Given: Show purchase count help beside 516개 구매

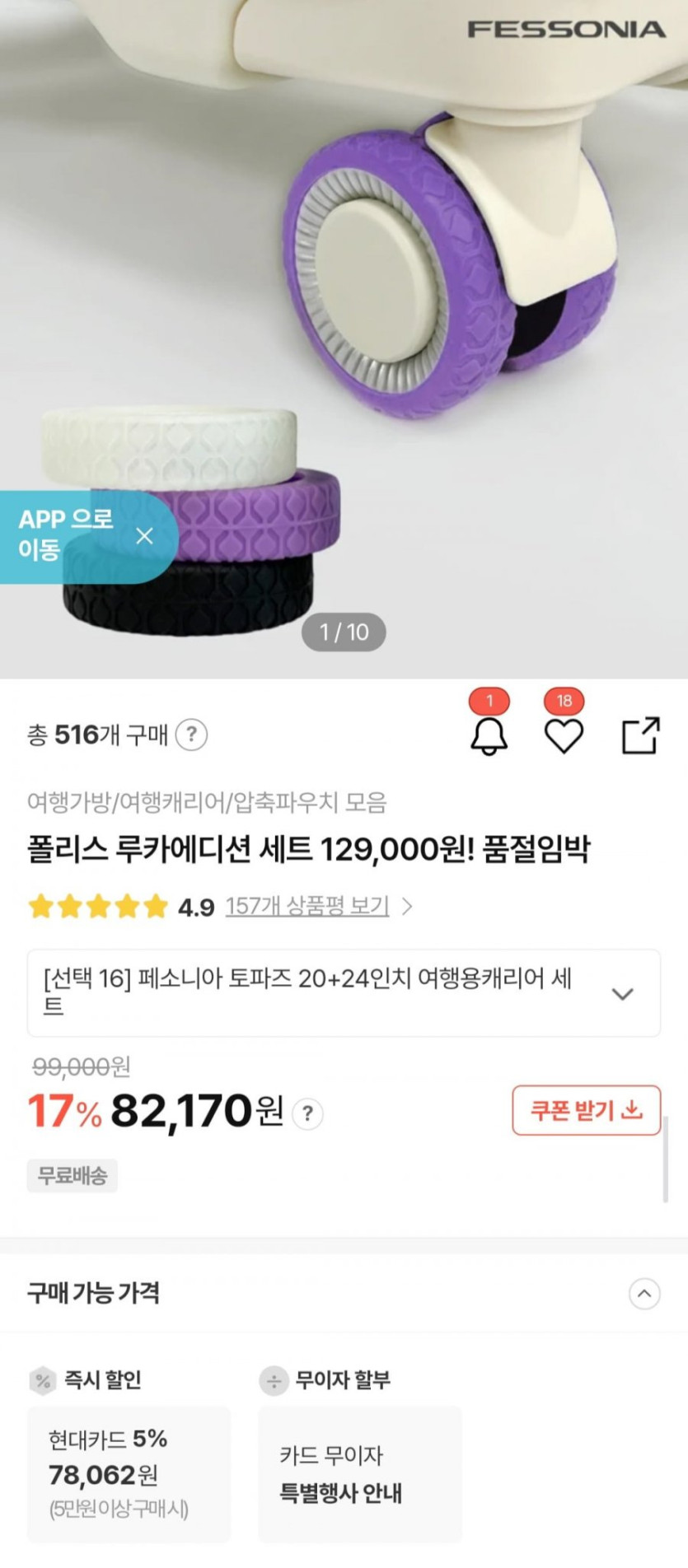Looking at the screenshot, I should (192, 735).
